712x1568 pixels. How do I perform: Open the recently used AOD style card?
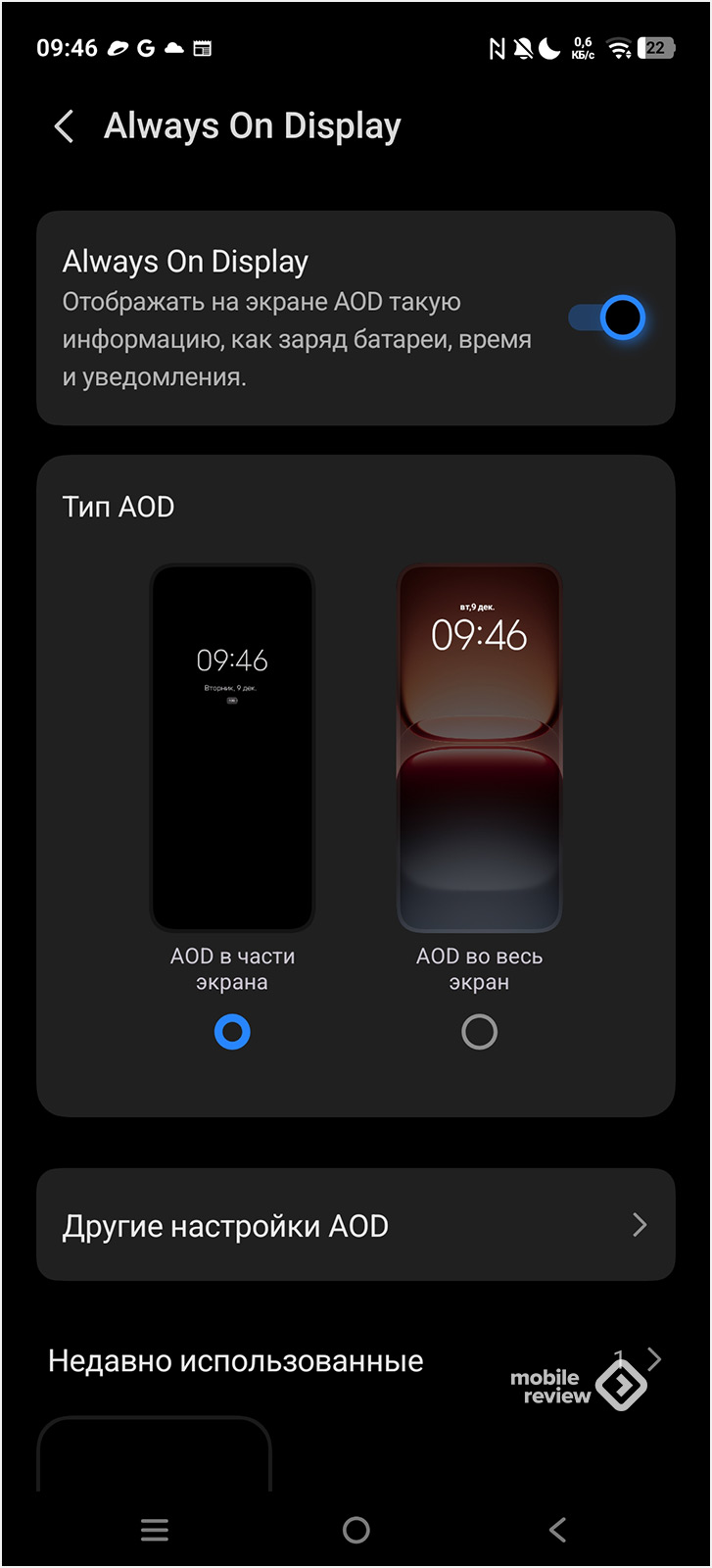pyautogui.click(x=154, y=1455)
